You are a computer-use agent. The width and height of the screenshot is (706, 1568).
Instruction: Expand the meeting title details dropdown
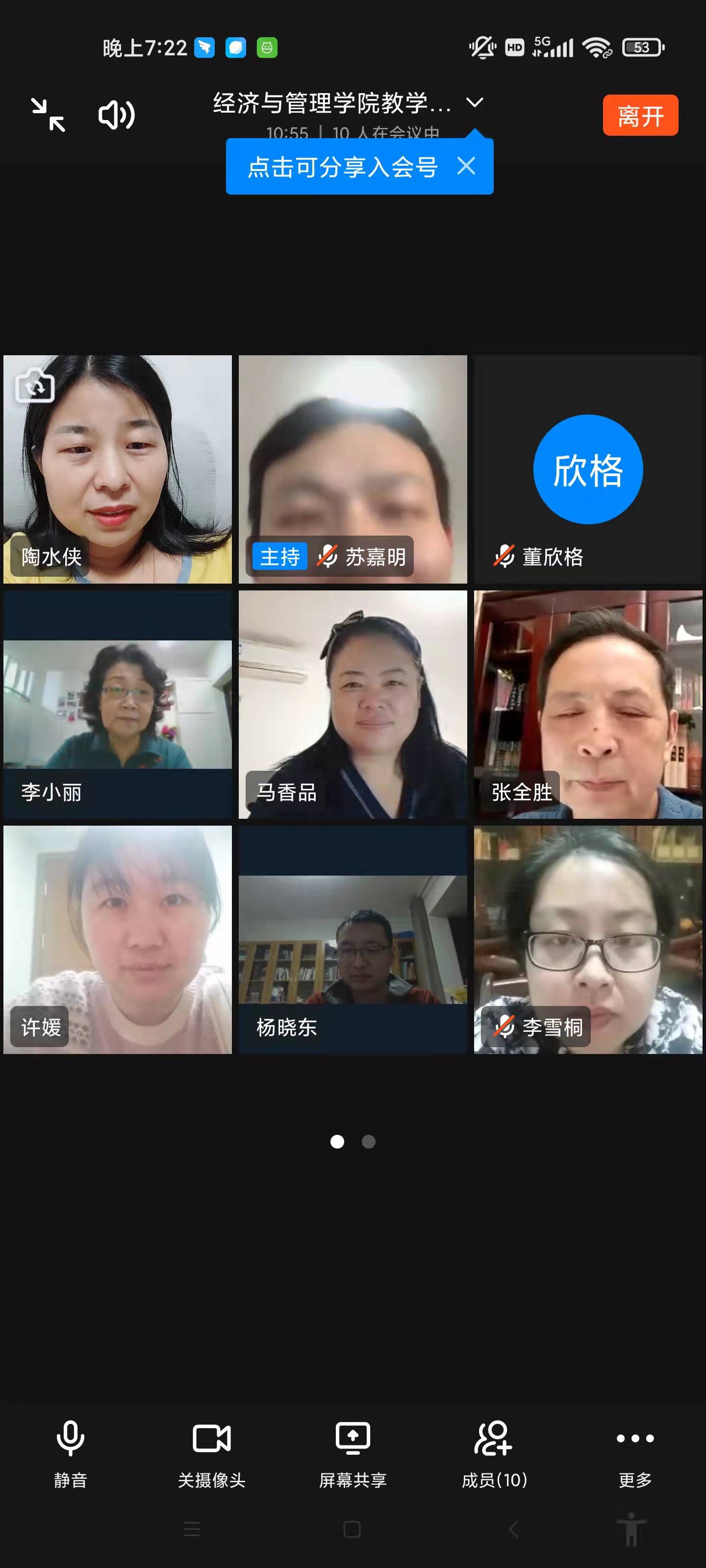coord(475,102)
